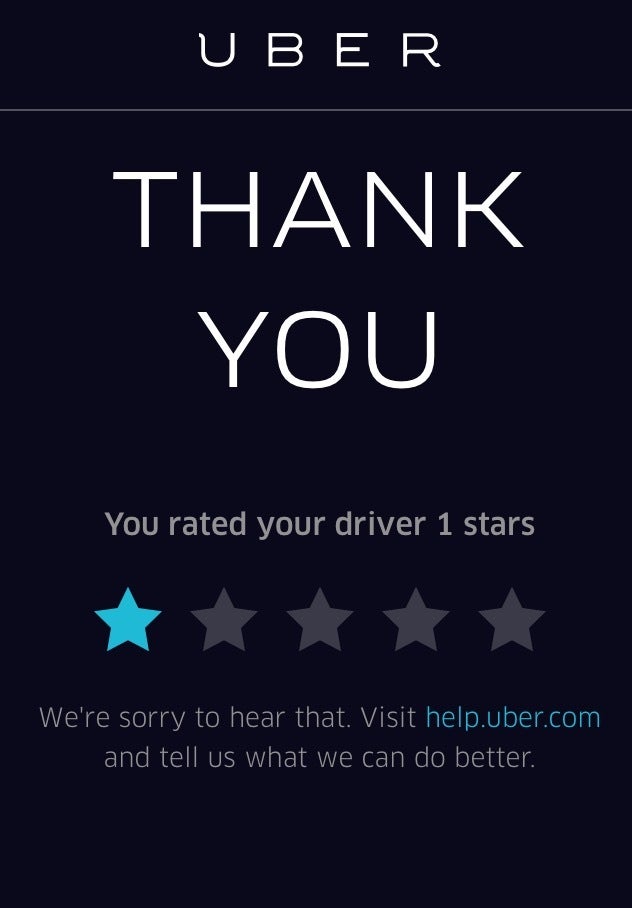This screenshot has height=908, width=632.
Task: Open the help.uber.com link
Action: tap(512, 718)
